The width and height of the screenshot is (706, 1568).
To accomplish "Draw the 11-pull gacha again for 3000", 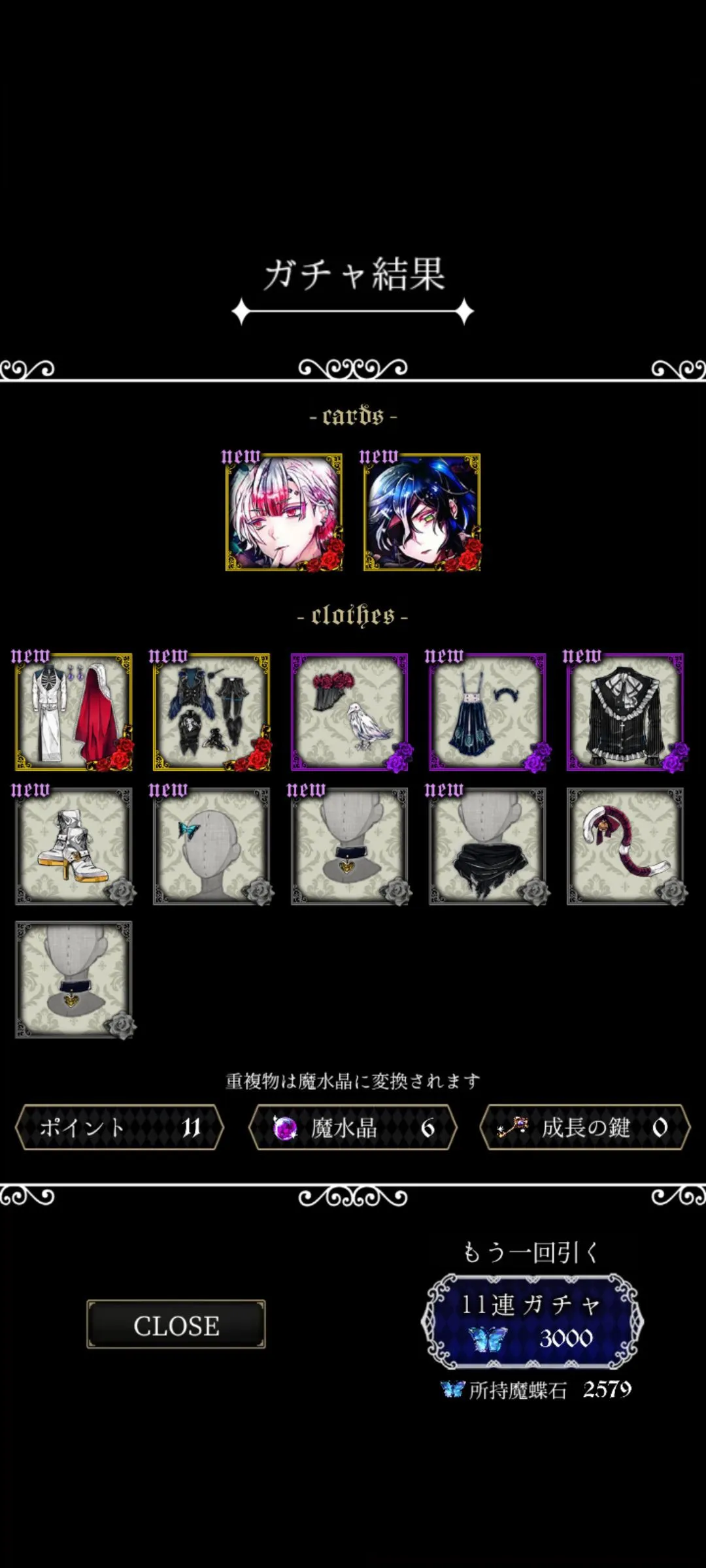I will tap(532, 1320).
